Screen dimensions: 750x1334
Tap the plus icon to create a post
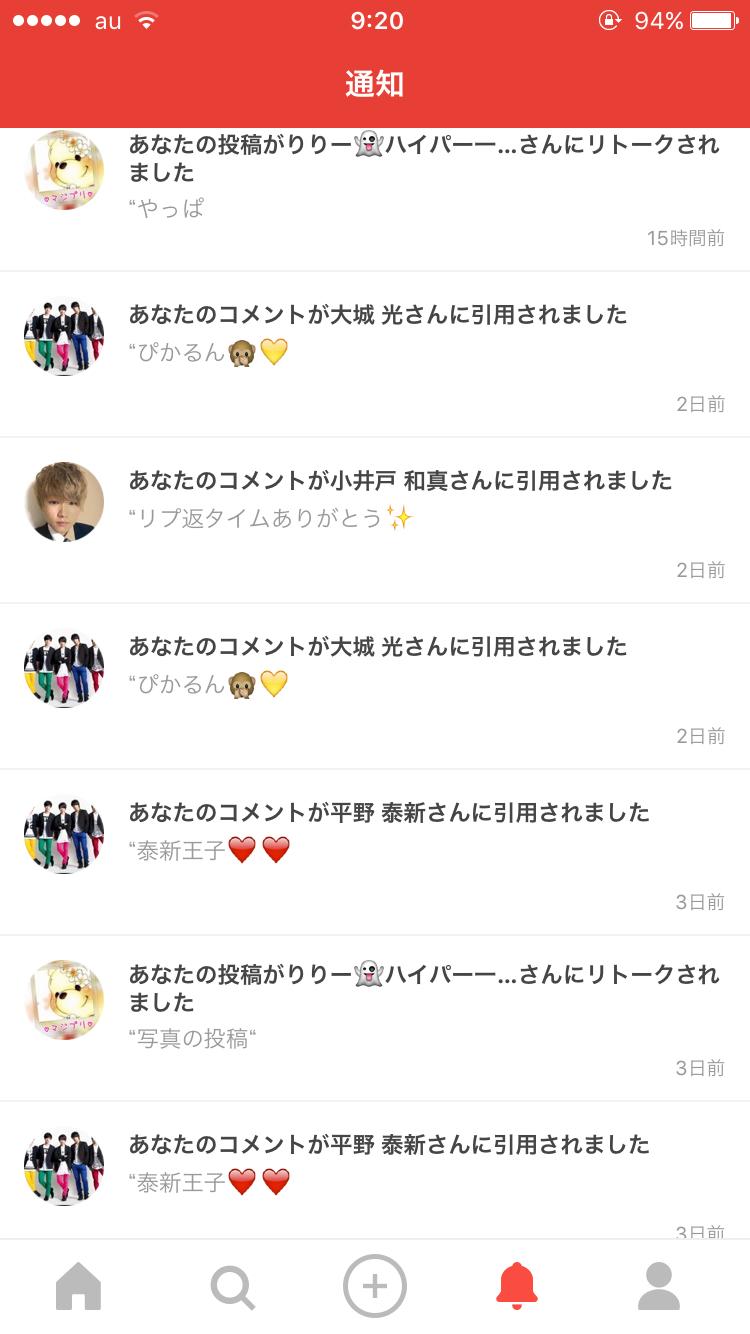(x=375, y=1286)
